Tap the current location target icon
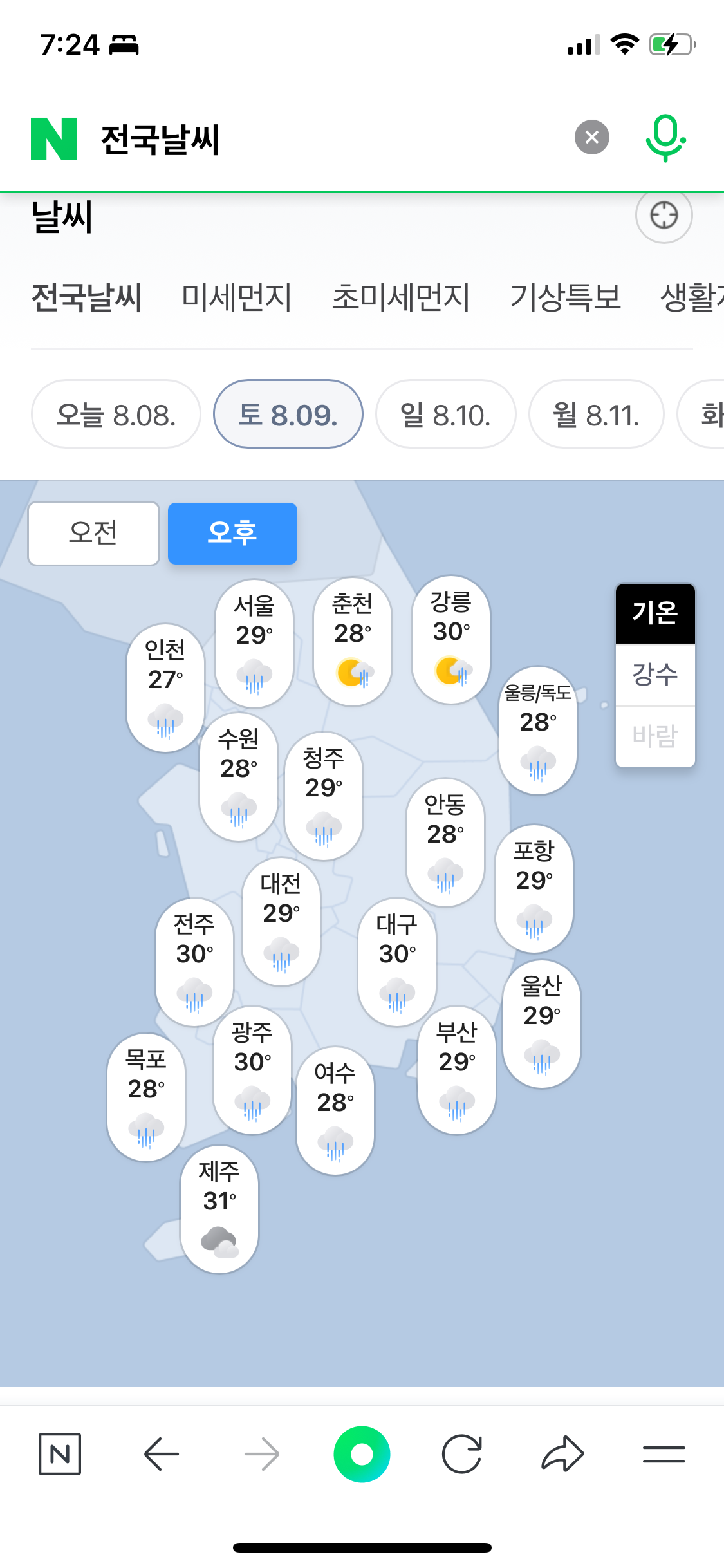The width and height of the screenshot is (724, 1568). pyautogui.click(x=664, y=215)
